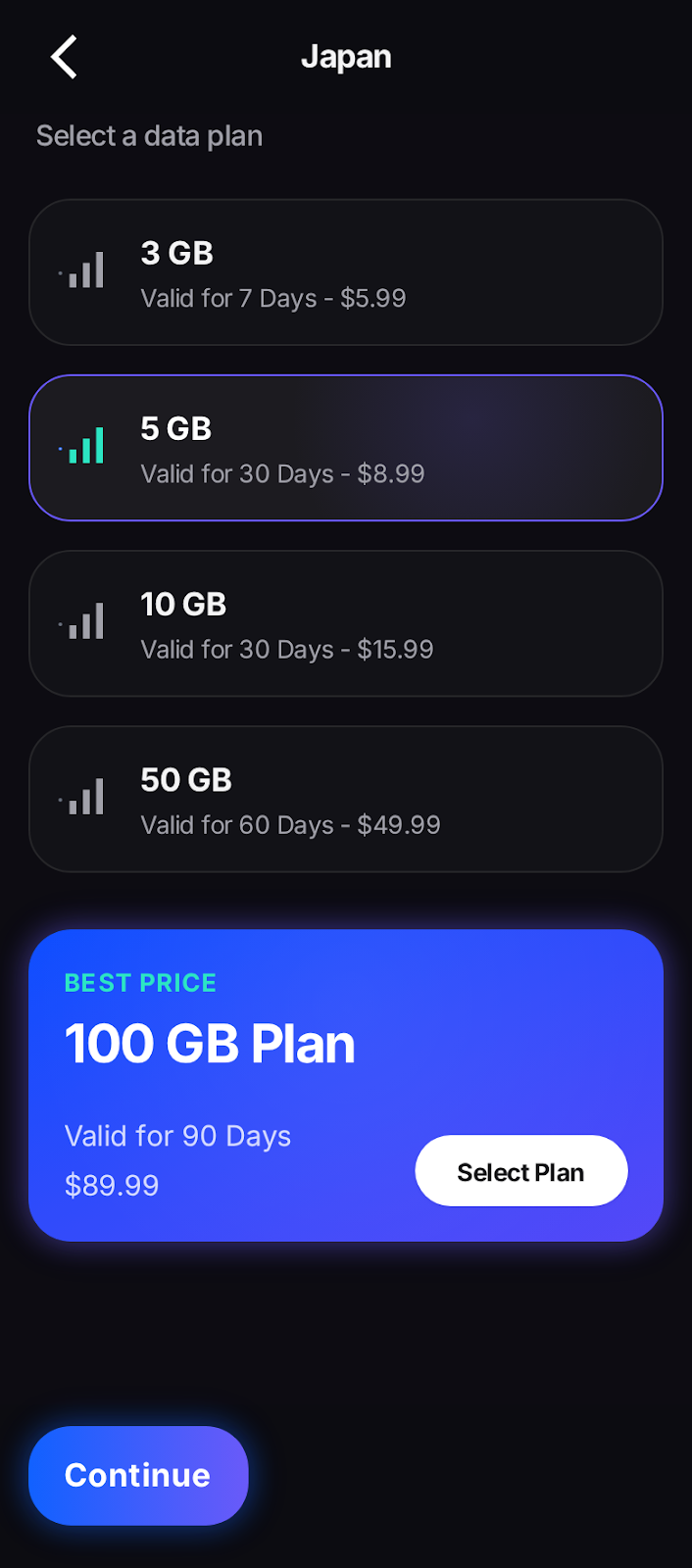Choose the 5 GB plan at $8.99

click(x=345, y=448)
